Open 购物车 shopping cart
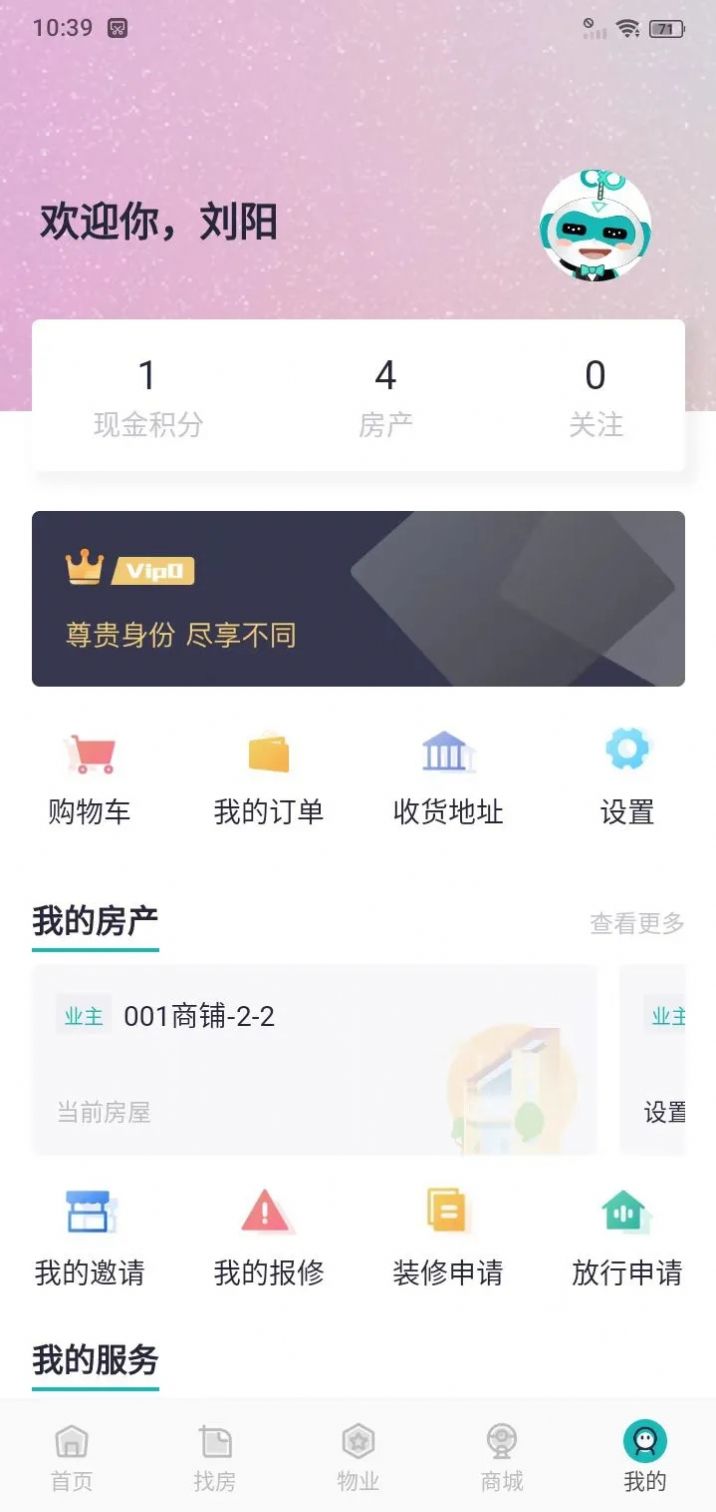Viewport: 716px width, 1512px height. tap(89, 778)
